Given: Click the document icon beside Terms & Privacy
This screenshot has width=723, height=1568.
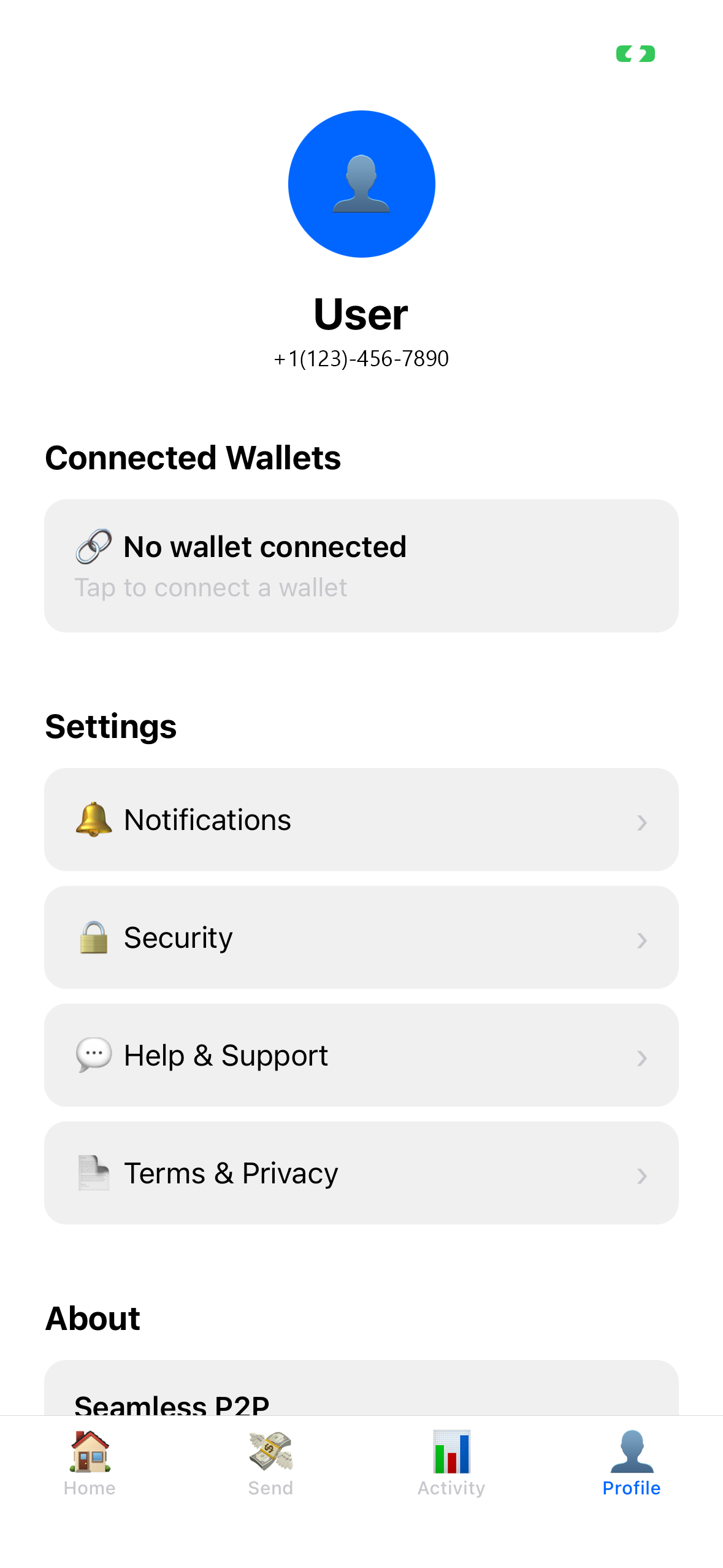Looking at the screenshot, I should tap(92, 1172).
